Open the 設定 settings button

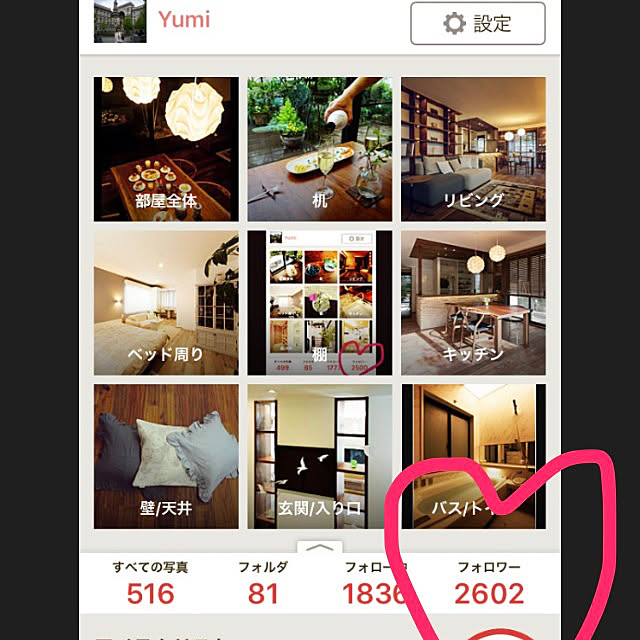(477, 22)
